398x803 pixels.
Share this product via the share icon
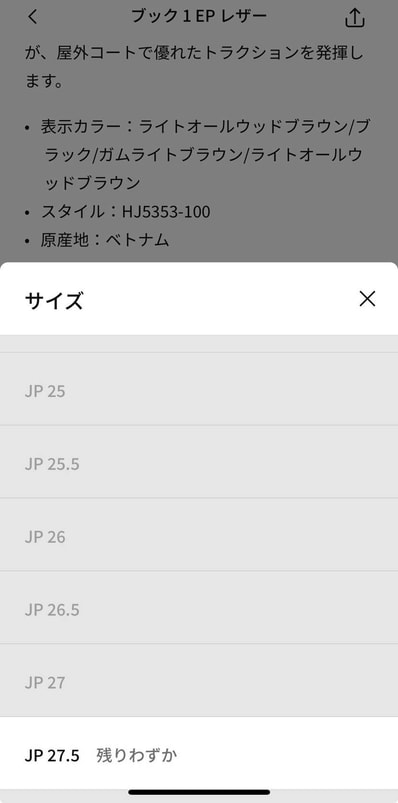coord(354,18)
